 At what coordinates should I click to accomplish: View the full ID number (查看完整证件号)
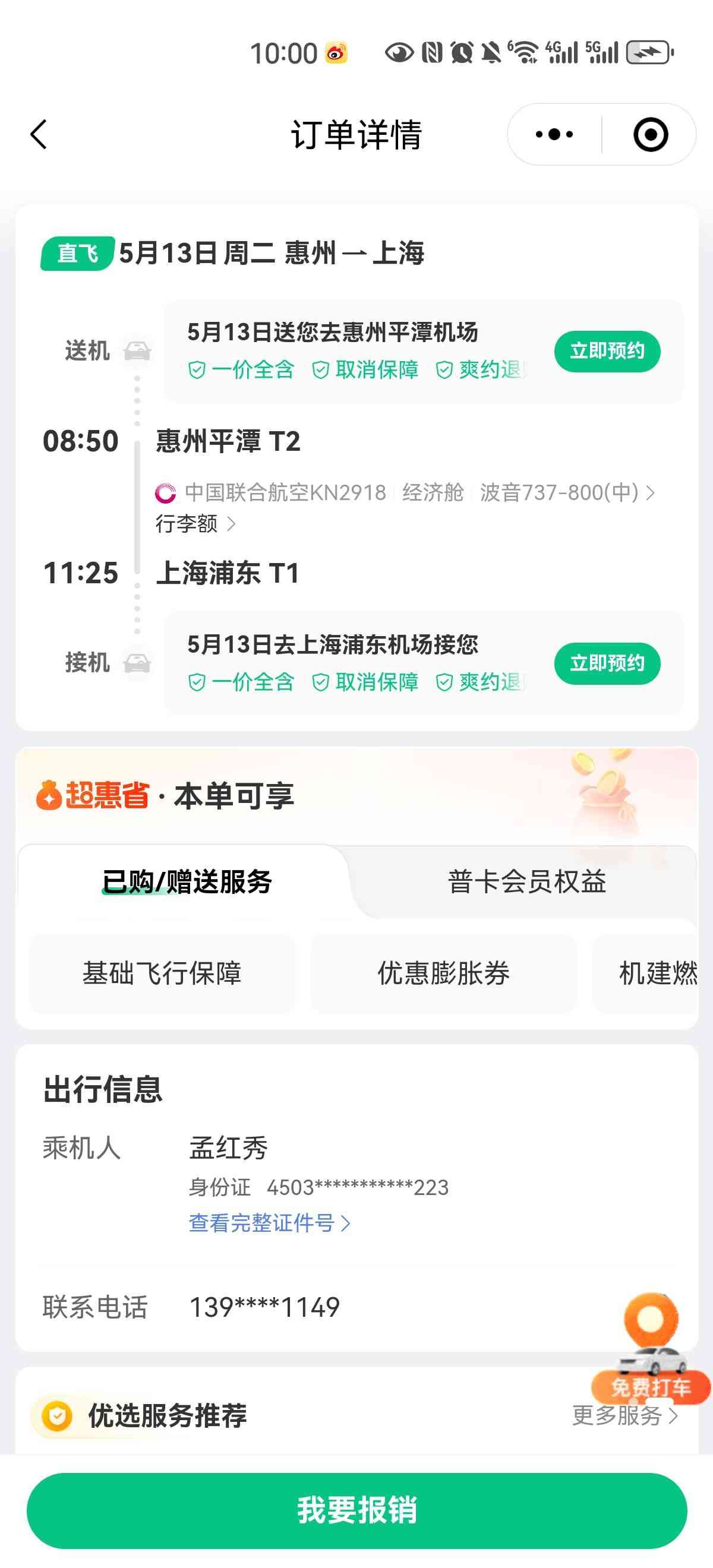(269, 1223)
